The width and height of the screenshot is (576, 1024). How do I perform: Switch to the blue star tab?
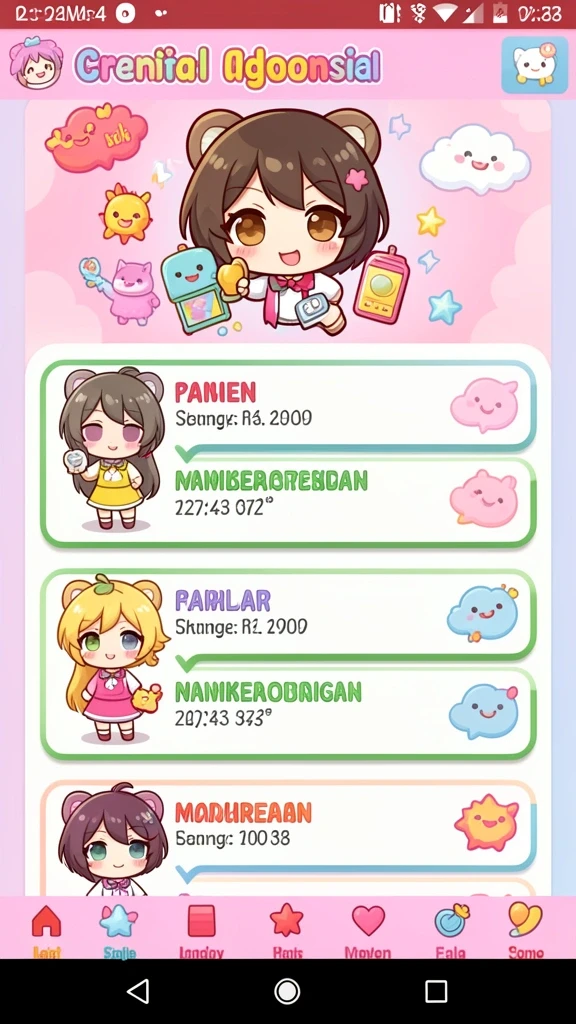point(119,930)
